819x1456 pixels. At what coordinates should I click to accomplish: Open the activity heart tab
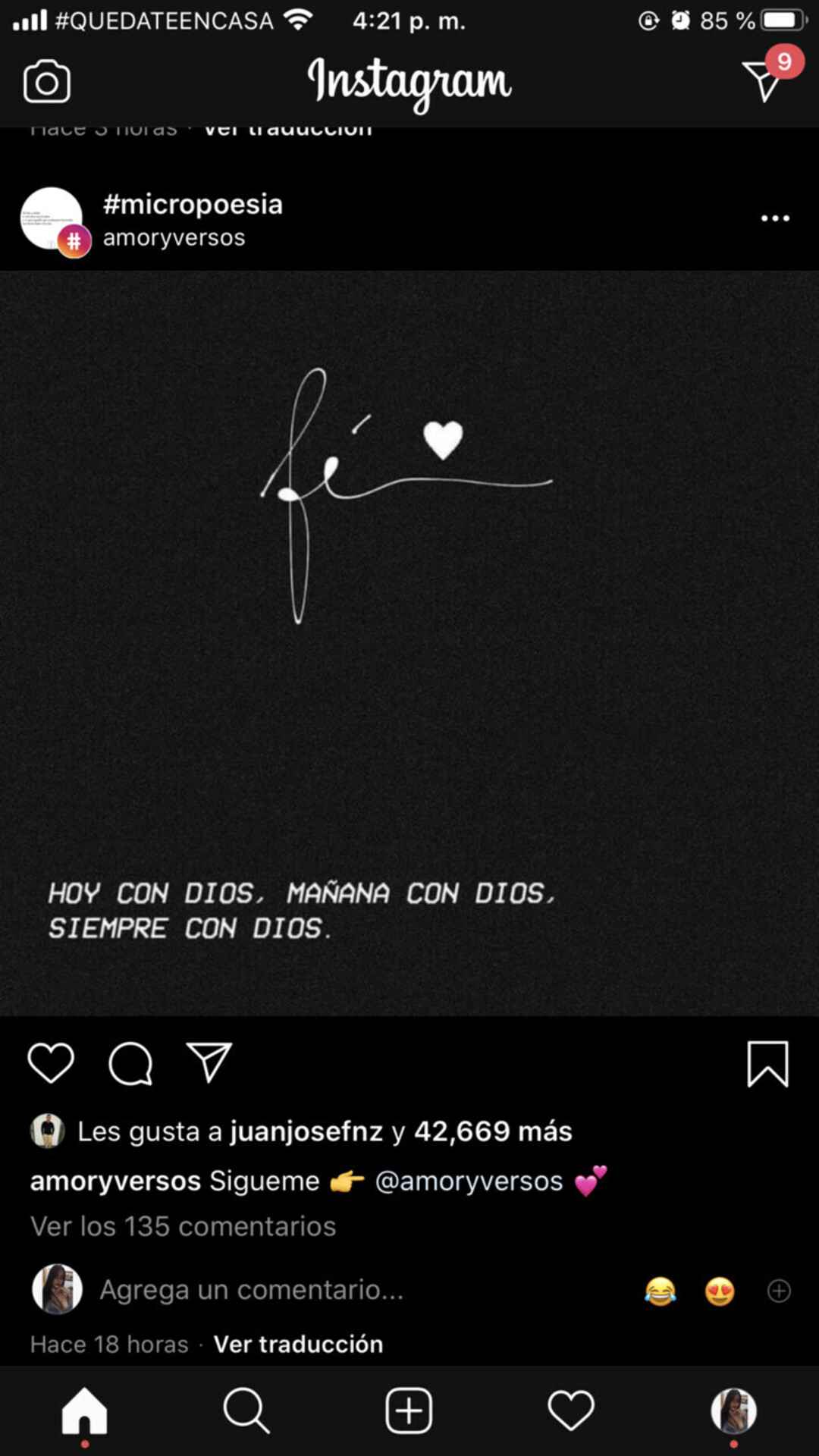(571, 1411)
